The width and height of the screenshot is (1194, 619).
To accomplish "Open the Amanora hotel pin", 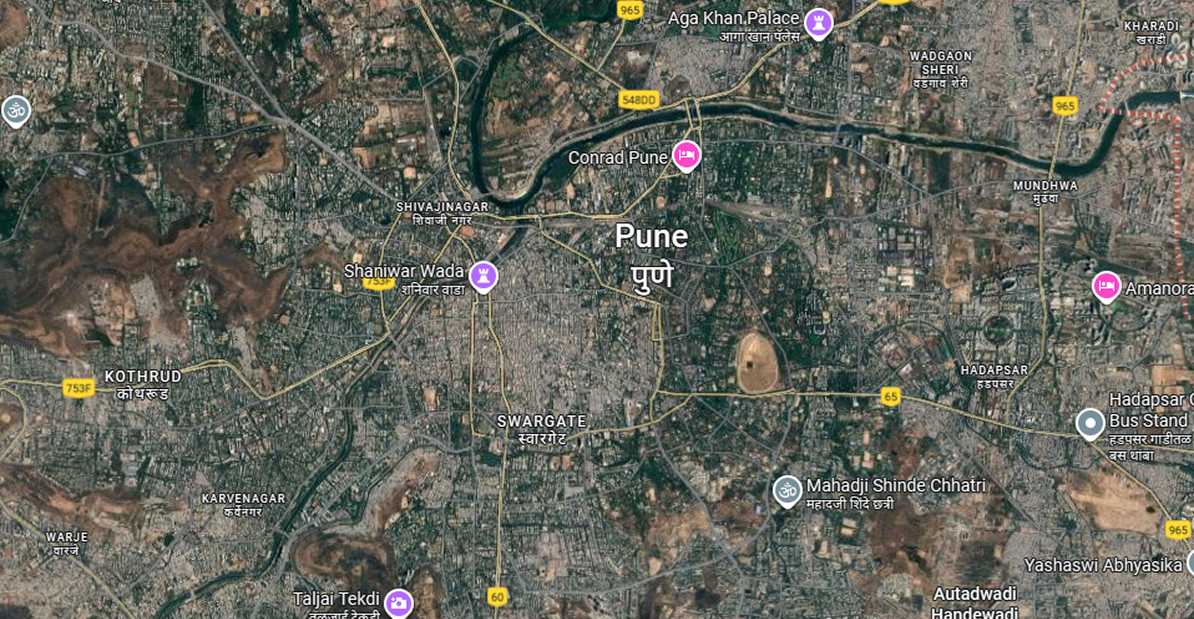I will coord(1106,286).
